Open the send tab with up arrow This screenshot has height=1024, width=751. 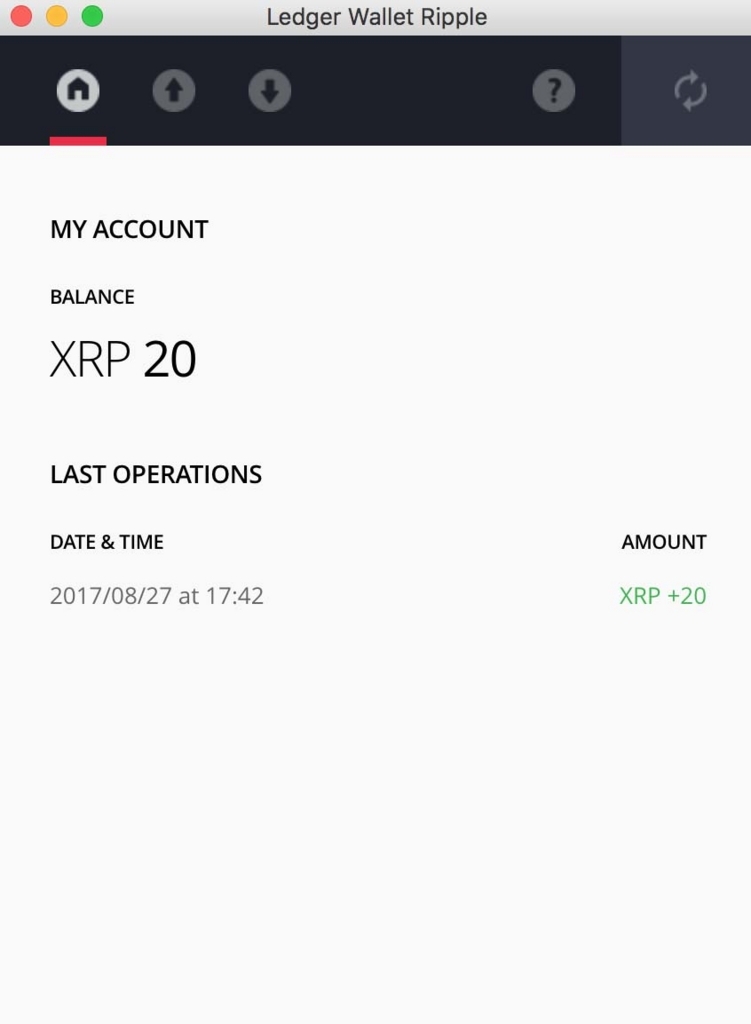pos(174,92)
